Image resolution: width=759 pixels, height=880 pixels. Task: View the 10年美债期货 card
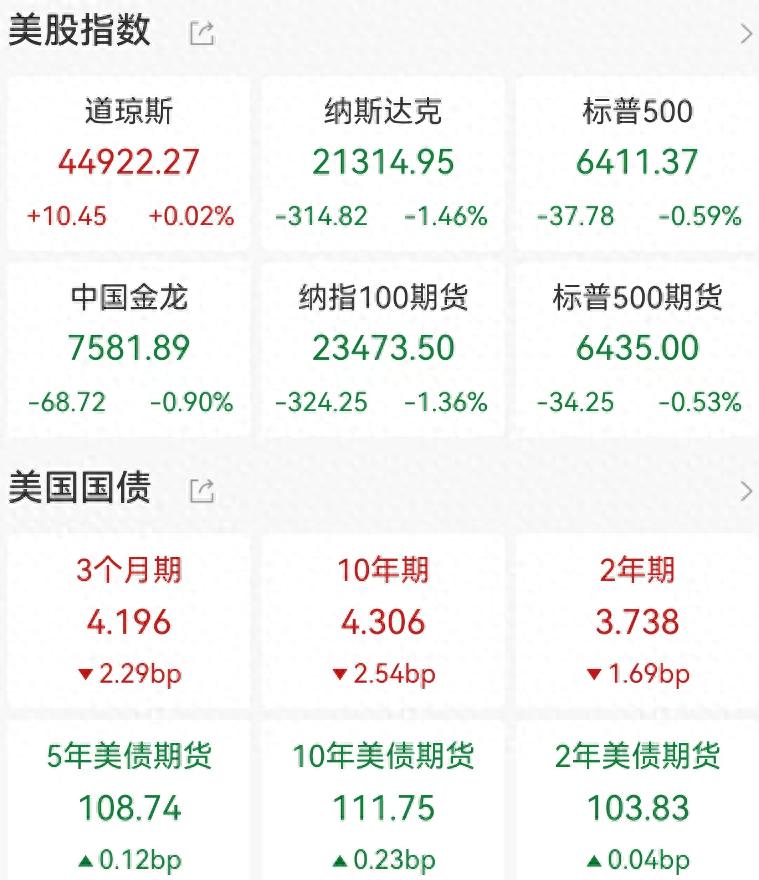click(x=383, y=805)
